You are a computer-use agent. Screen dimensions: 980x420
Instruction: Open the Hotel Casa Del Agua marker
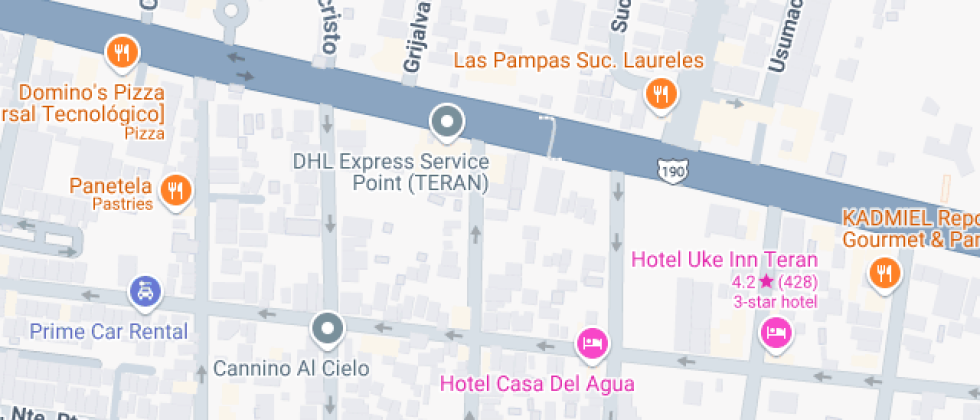point(593,344)
